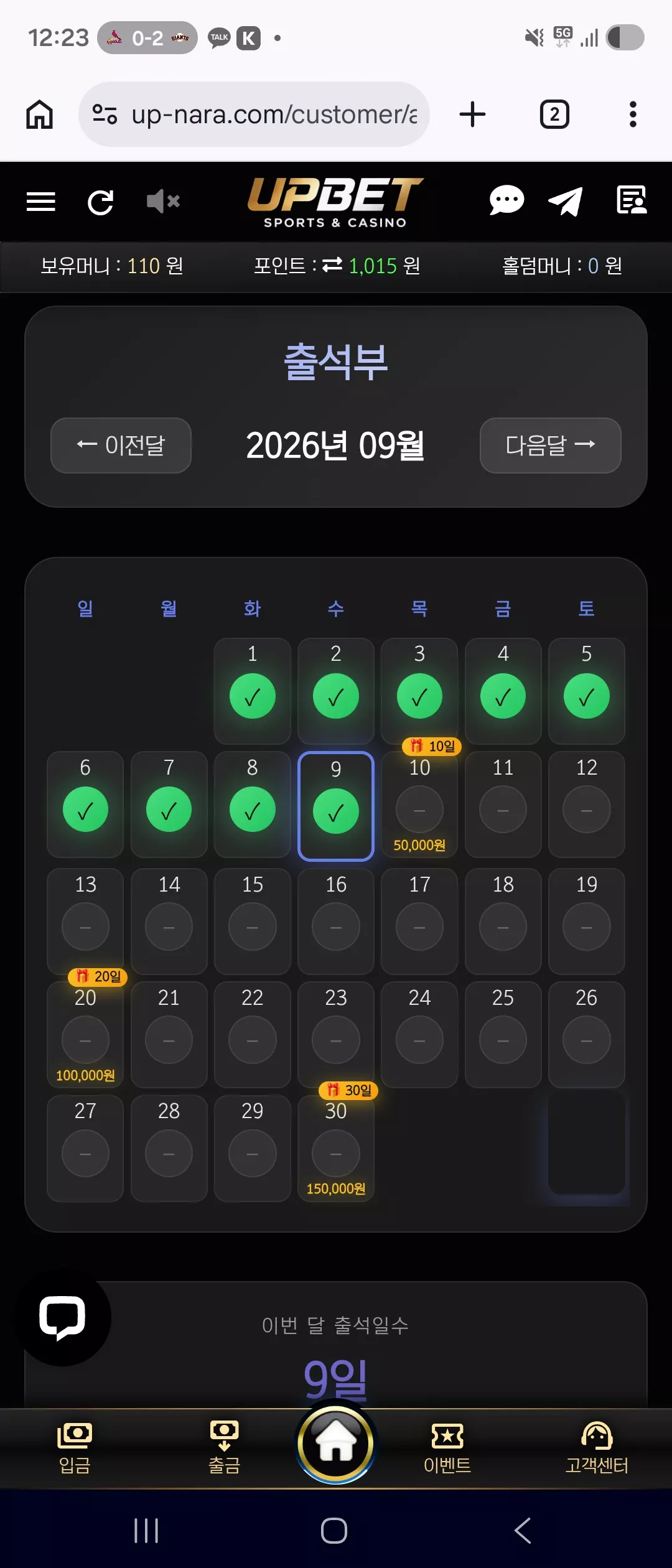672x1568 pixels.
Task: Open the hamburger menu
Action: point(41,202)
